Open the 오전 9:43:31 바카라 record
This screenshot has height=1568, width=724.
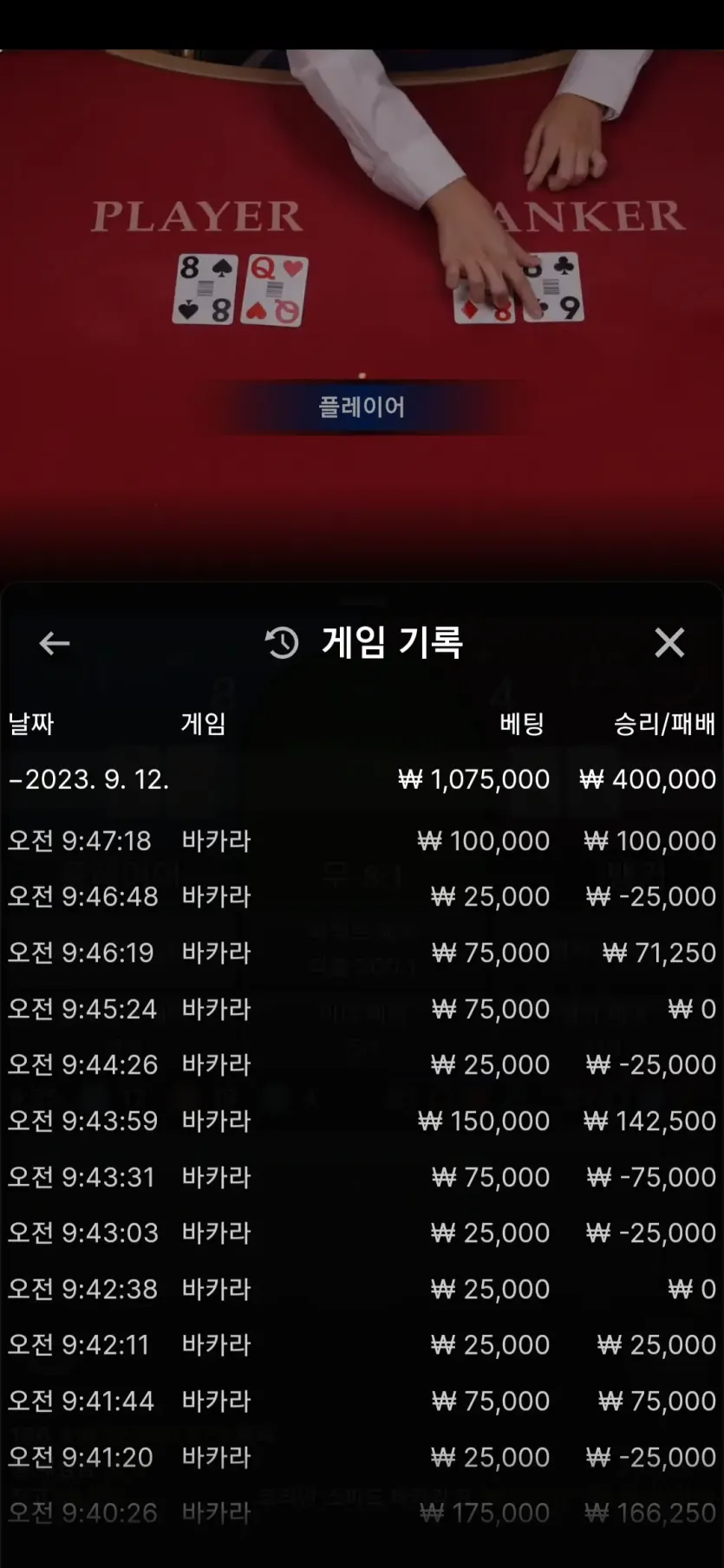click(x=362, y=1177)
